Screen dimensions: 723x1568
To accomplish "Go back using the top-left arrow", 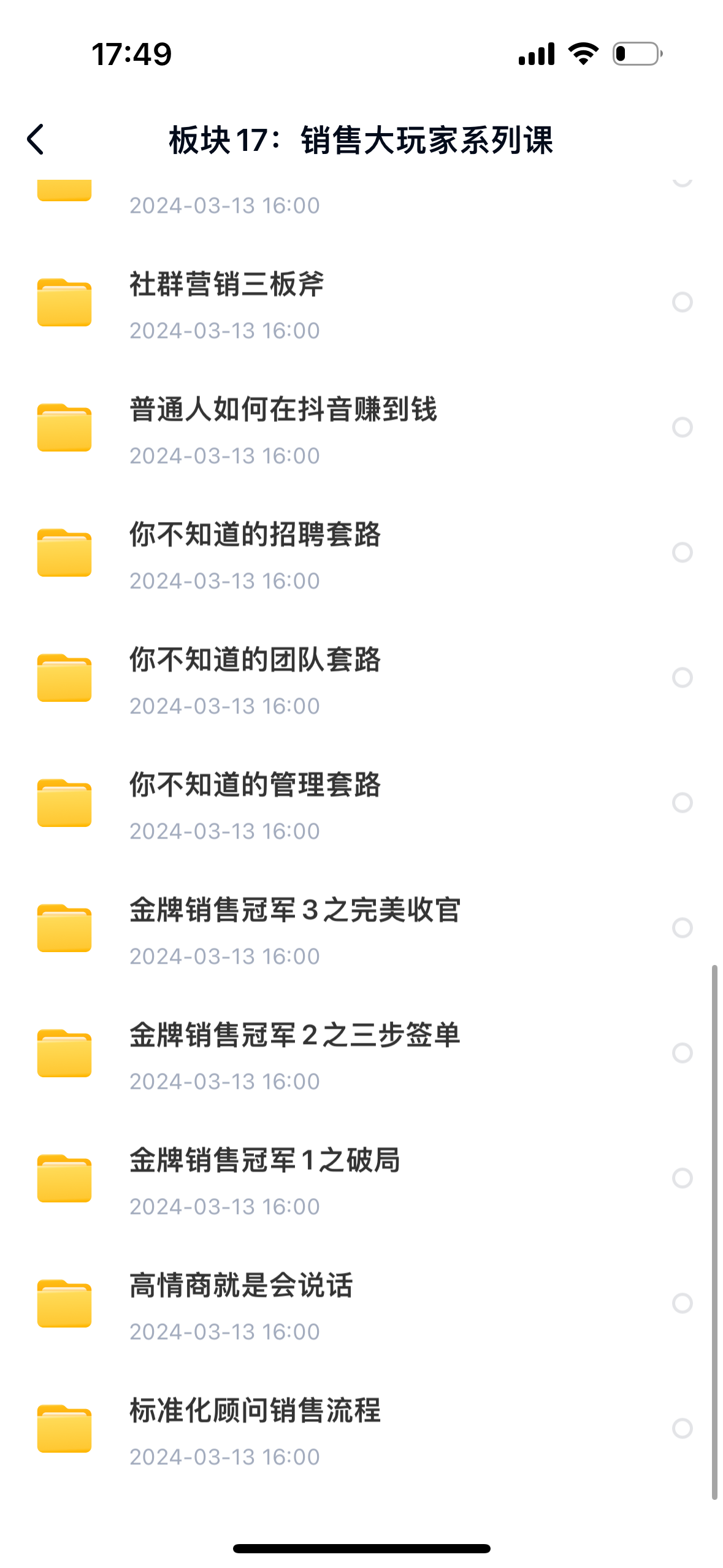I will (x=36, y=139).
